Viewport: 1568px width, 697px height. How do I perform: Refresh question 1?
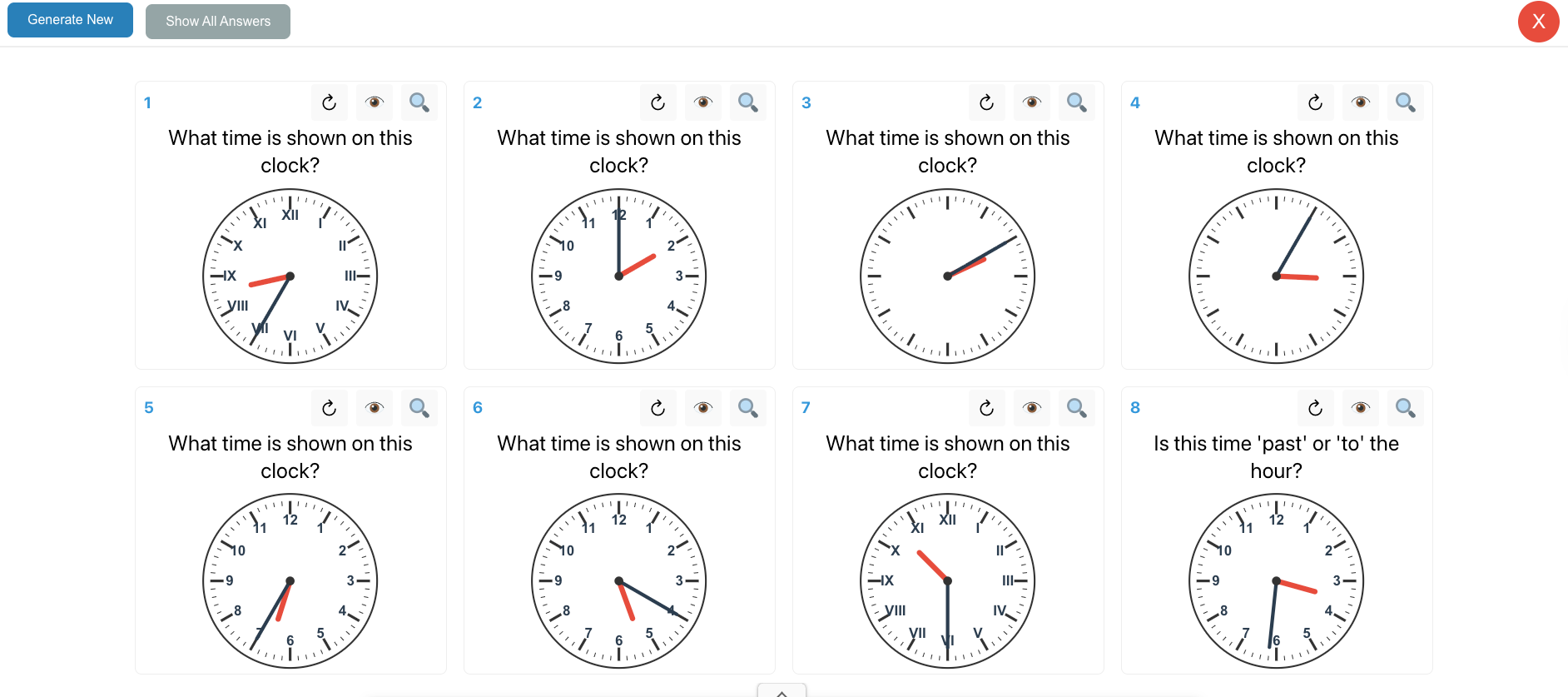330,102
